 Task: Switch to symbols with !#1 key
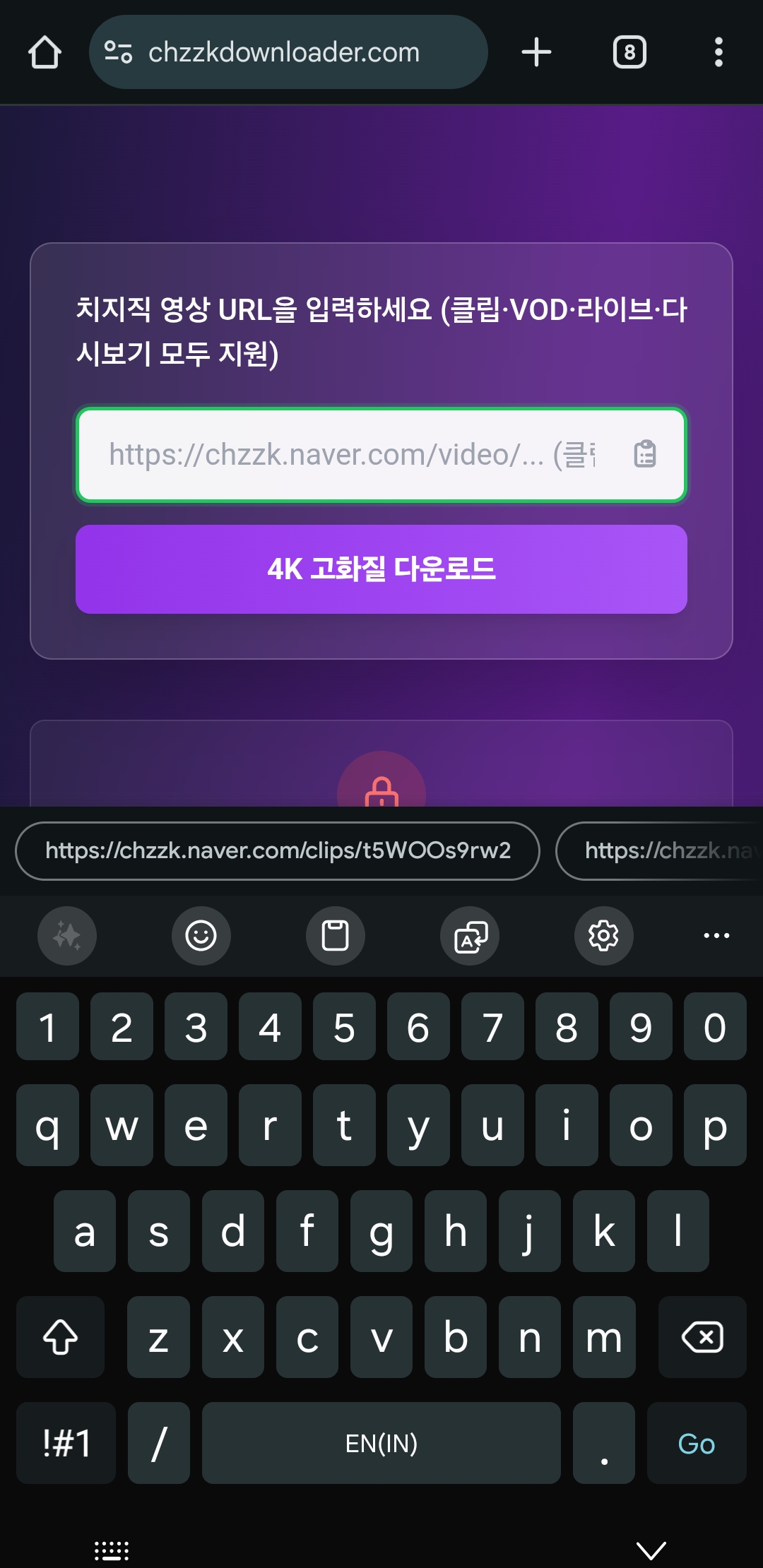[x=66, y=1443]
